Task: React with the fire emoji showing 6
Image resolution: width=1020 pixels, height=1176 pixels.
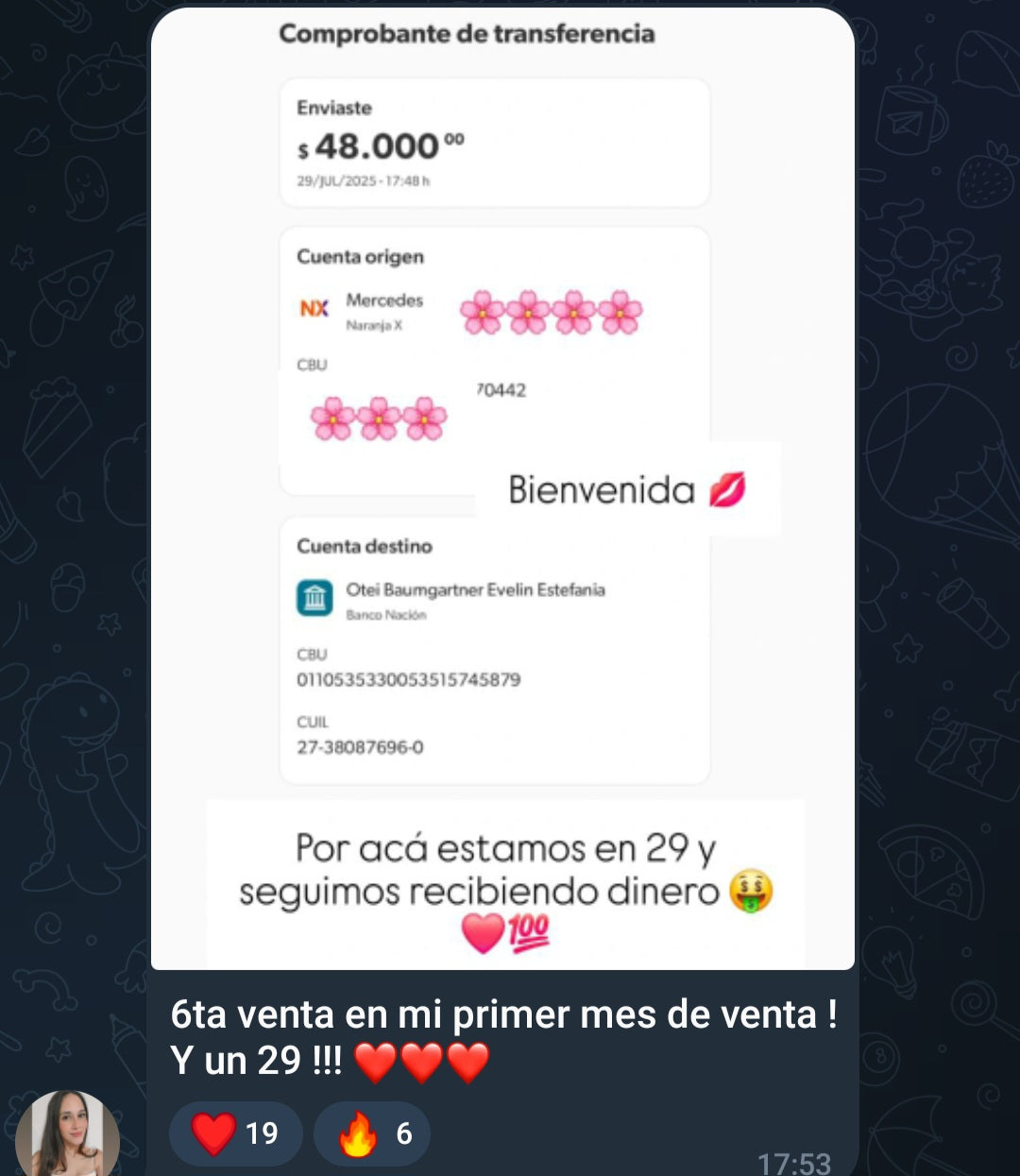Action: (x=372, y=1133)
